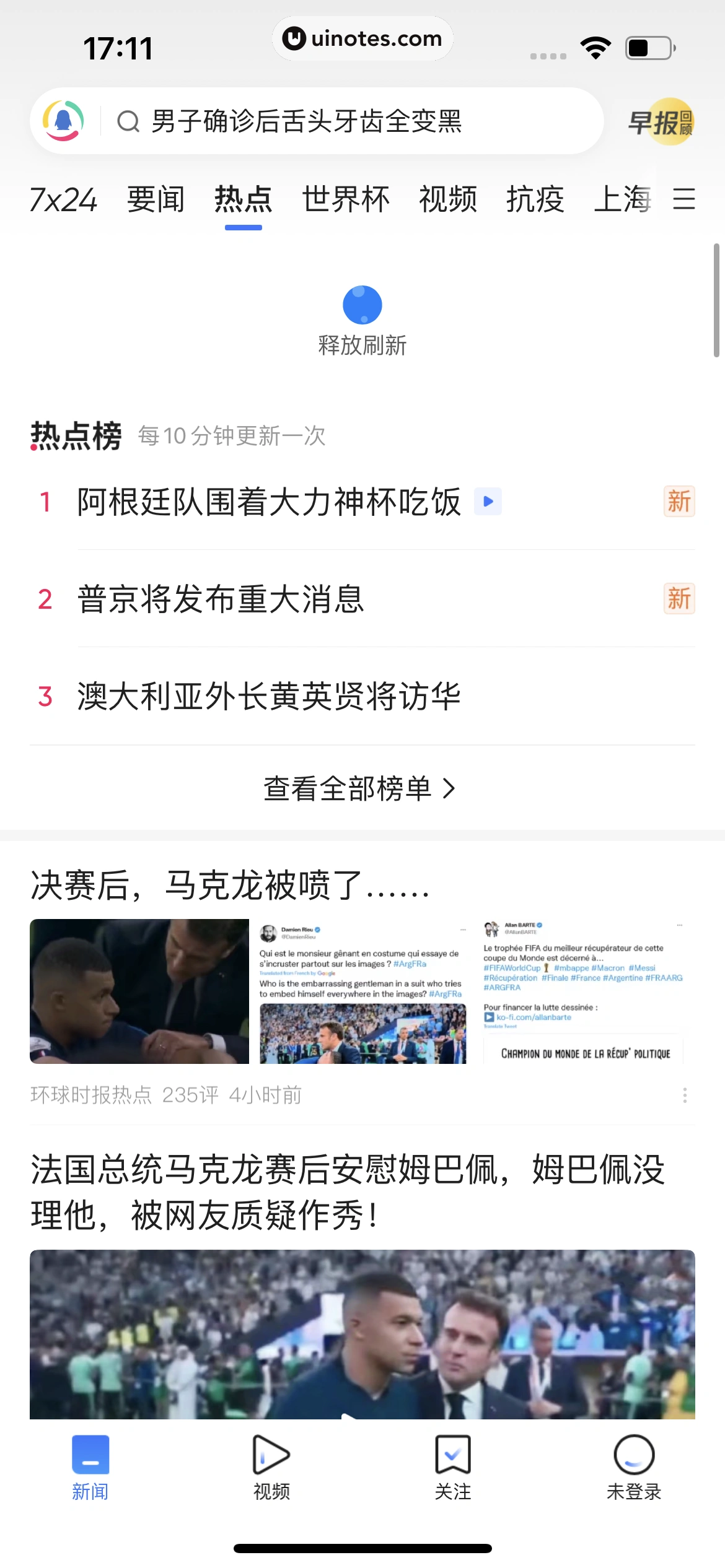Open the channel overflow hamburger menu
The height and width of the screenshot is (1568, 725).
pyautogui.click(x=684, y=200)
